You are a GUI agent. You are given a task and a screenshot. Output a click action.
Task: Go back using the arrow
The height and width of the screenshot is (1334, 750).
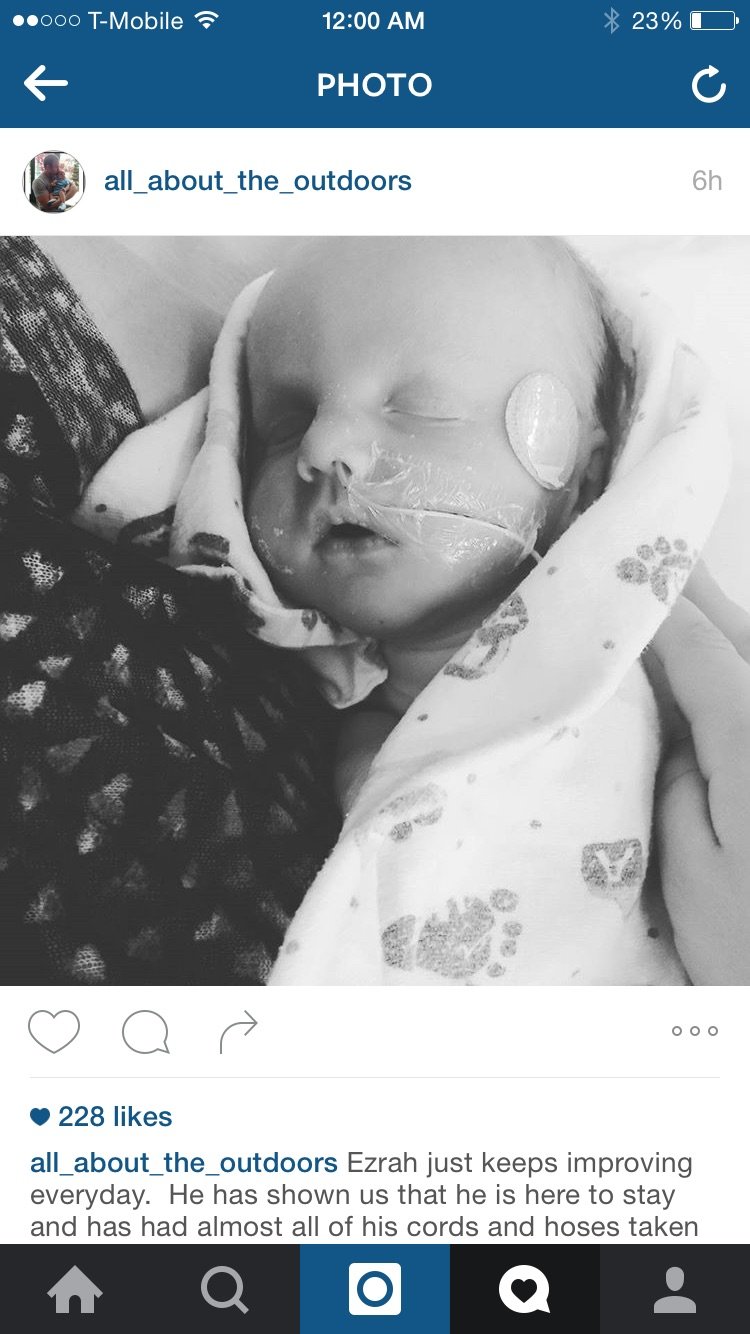[x=46, y=85]
